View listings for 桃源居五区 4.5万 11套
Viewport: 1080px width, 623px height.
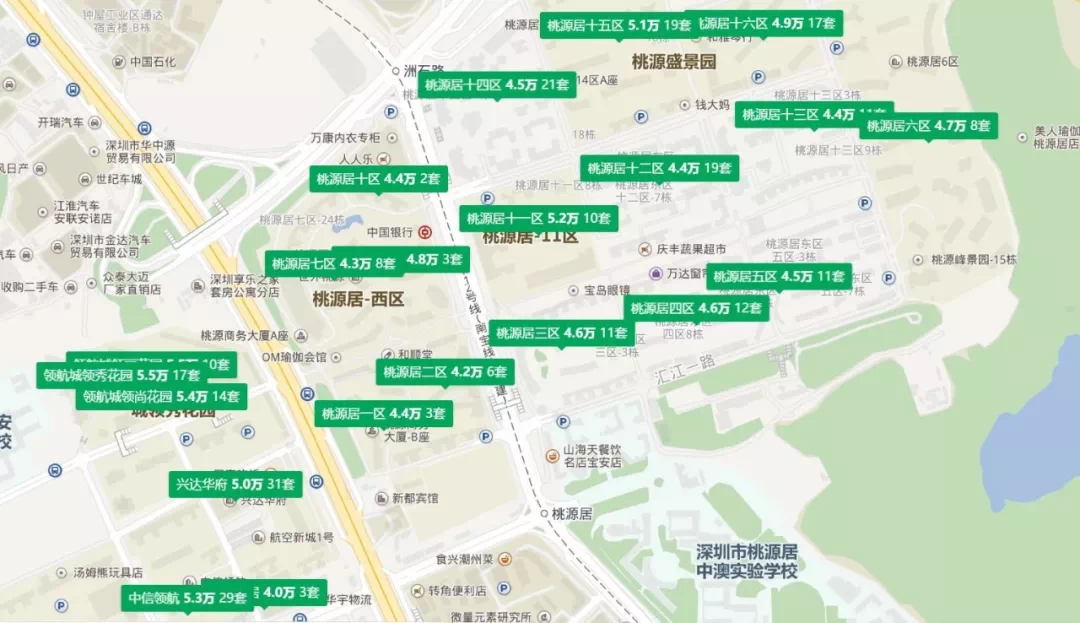click(x=778, y=277)
